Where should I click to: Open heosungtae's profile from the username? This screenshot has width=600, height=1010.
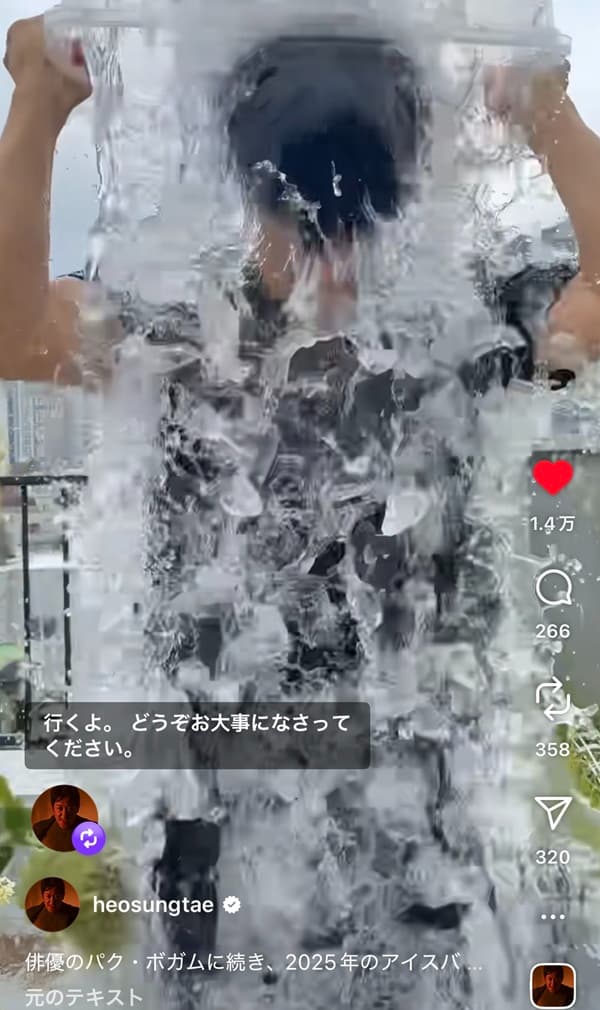(x=153, y=905)
